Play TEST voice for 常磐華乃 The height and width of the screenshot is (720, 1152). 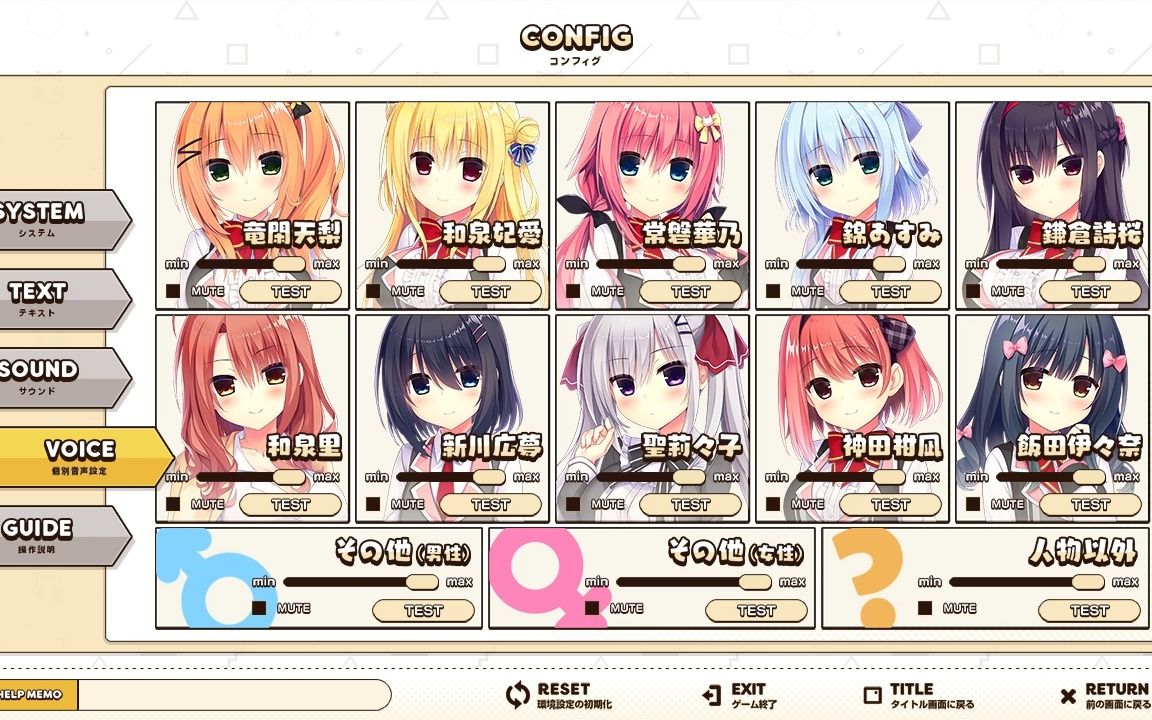click(690, 292)
